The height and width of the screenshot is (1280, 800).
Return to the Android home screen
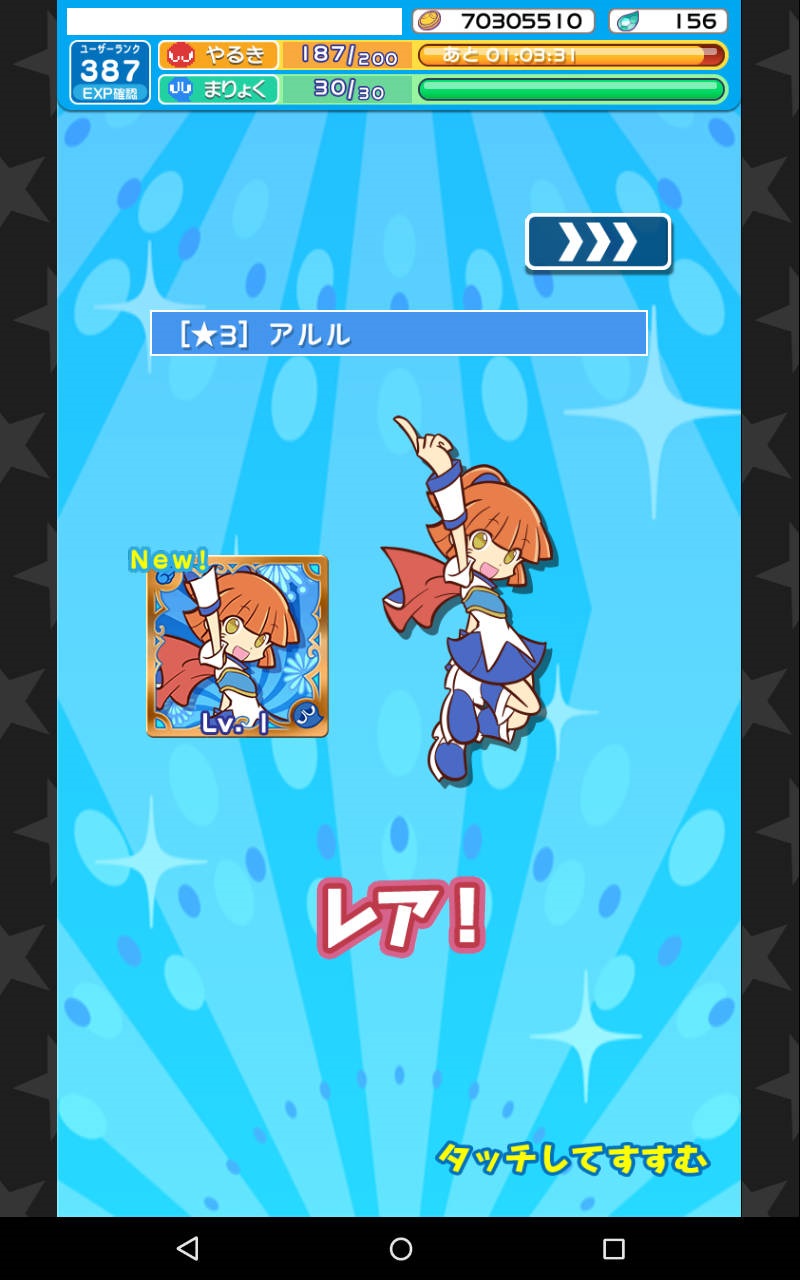click(x=400, y=1248)
